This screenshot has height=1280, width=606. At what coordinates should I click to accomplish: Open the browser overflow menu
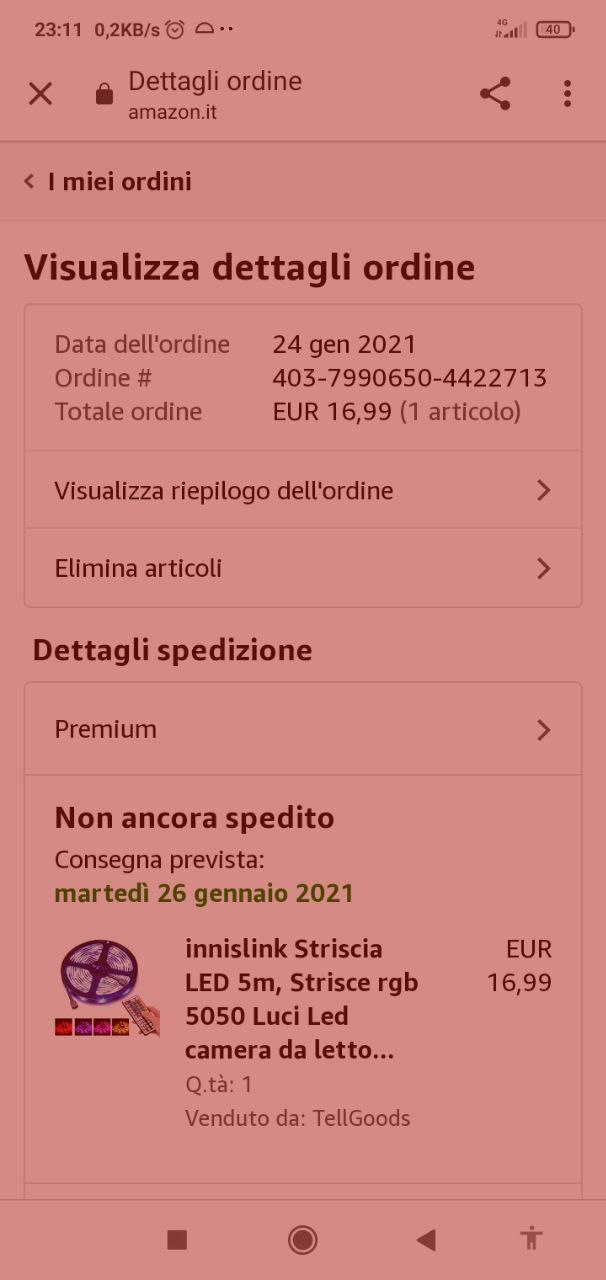pyautogui.click(x=567, y=94)
